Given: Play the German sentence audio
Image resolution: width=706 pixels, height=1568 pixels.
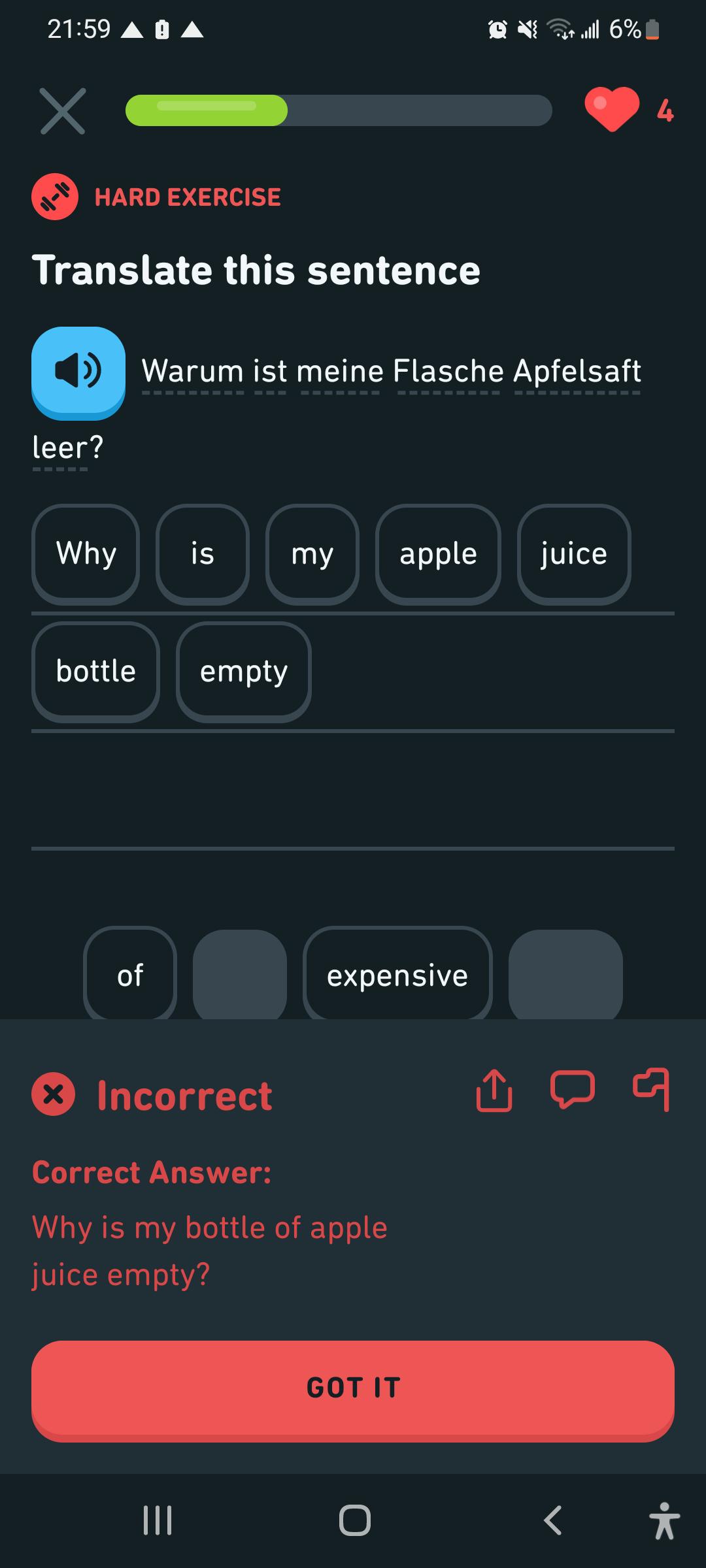Looking at the screenshot, I should coord(78,372).
